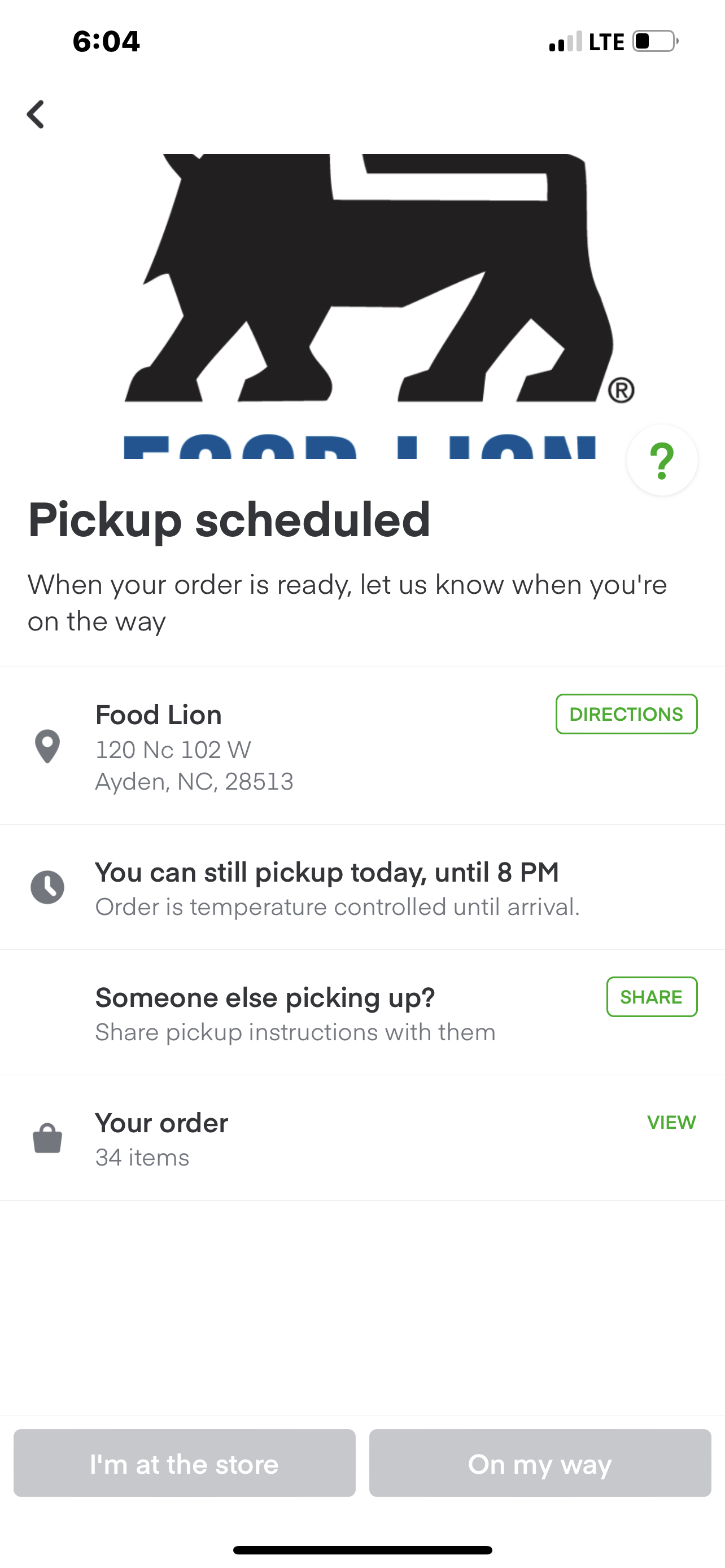Get directions to Food Lion
The height and width of the screenshot is (1568, 725).
click(626, 714)
